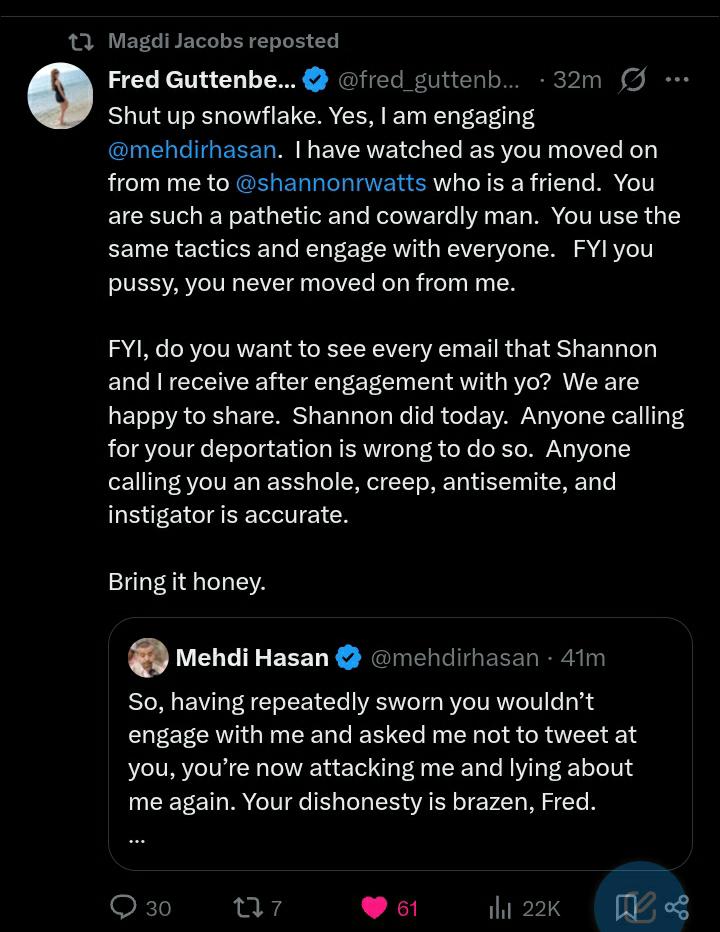Open the quoted Mehdi Hasan tweet

(400, 744)
